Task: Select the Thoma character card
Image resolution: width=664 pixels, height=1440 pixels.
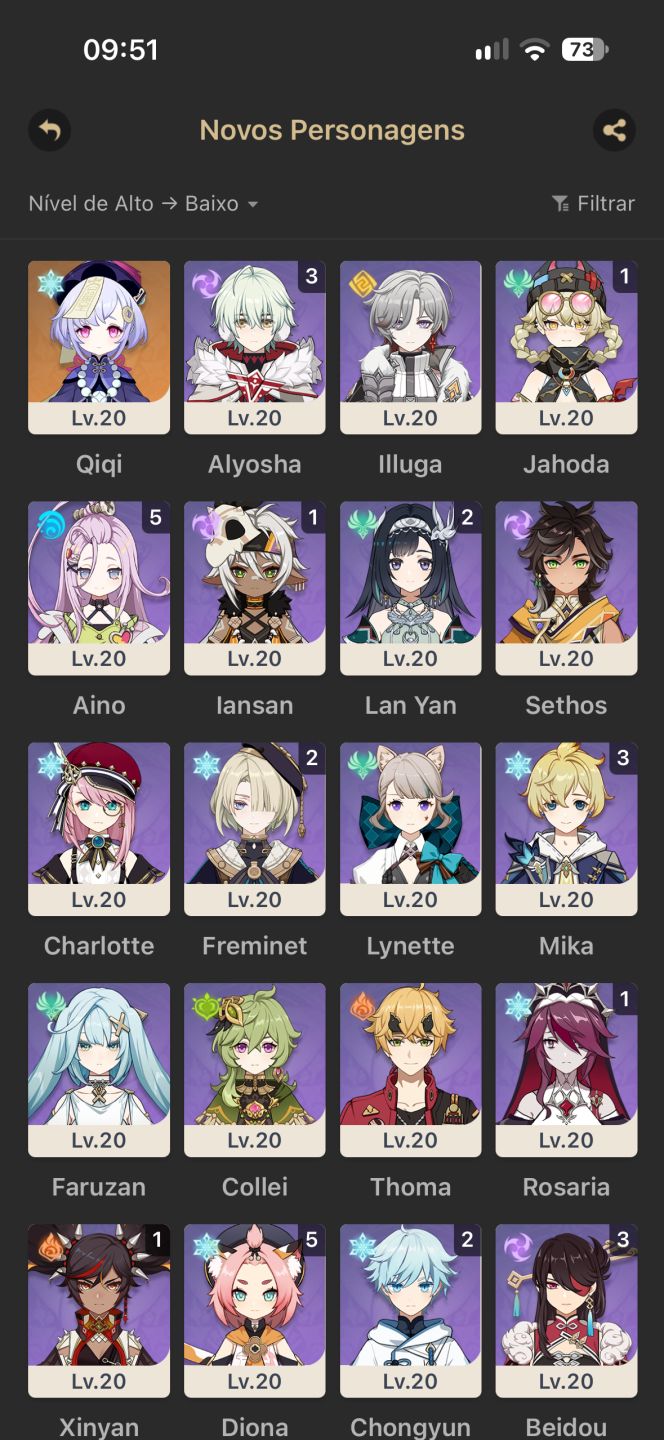Action: coord(411,1071)
